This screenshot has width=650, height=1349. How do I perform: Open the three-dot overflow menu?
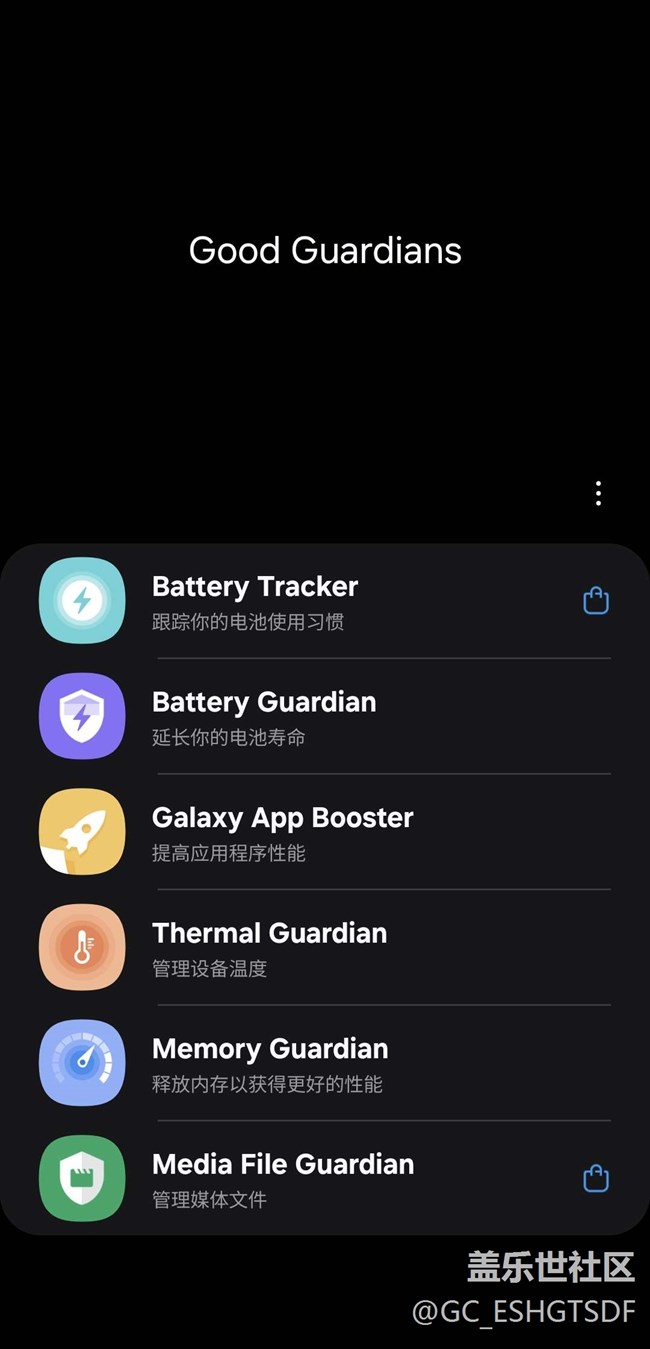tap(598, 493)
